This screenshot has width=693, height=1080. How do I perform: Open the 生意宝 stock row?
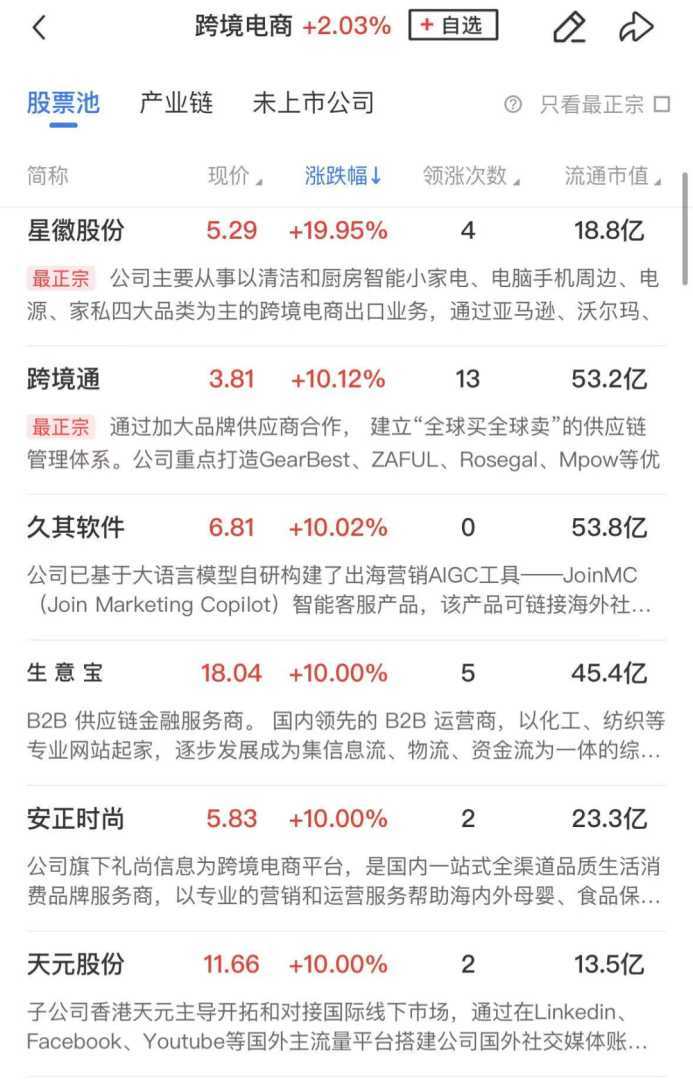[65, 673]
